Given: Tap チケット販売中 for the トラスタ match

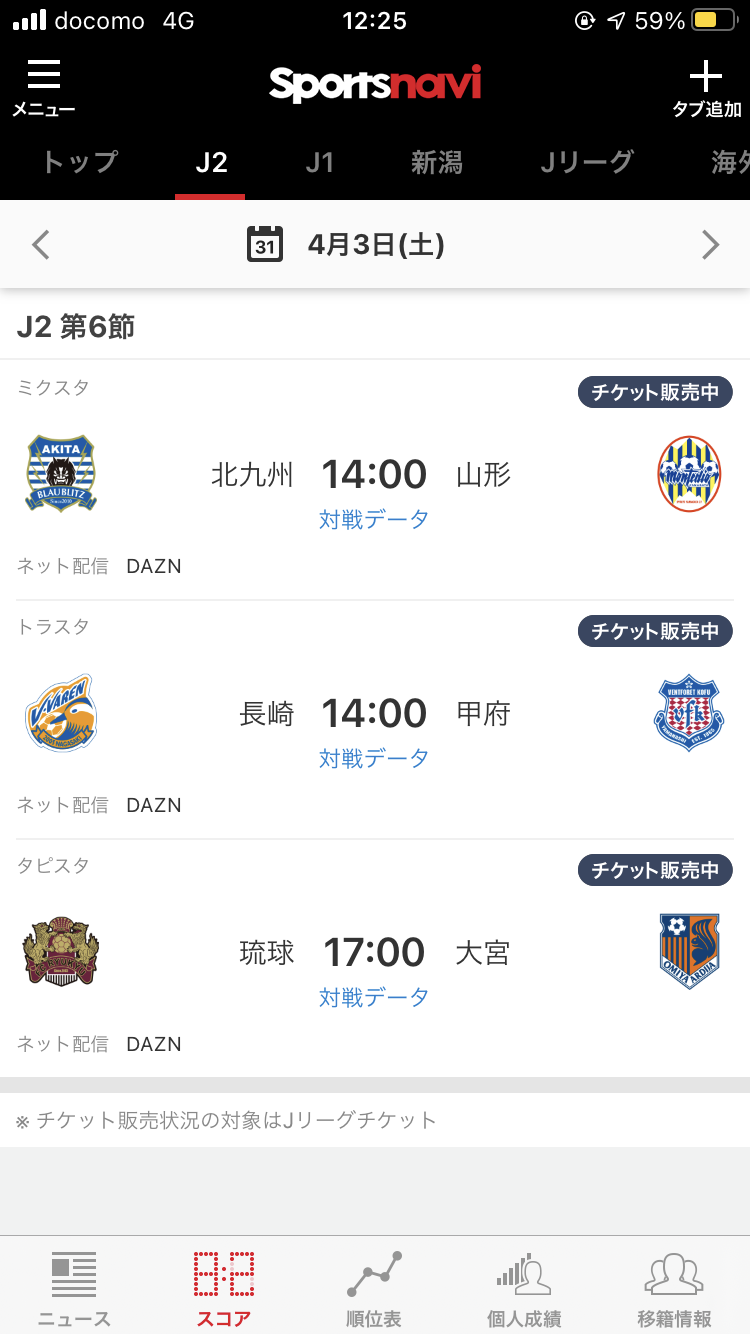Looking at the screenshot, I should pos(655,632).
